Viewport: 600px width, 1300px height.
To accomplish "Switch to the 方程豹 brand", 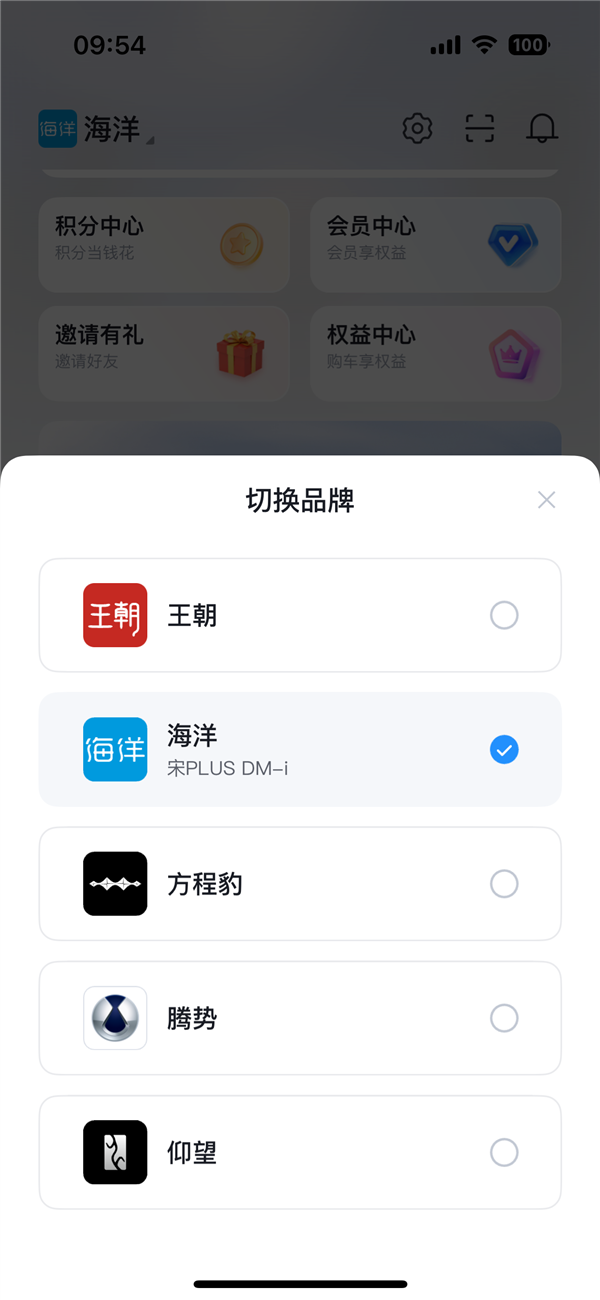I will coord(300,884).
